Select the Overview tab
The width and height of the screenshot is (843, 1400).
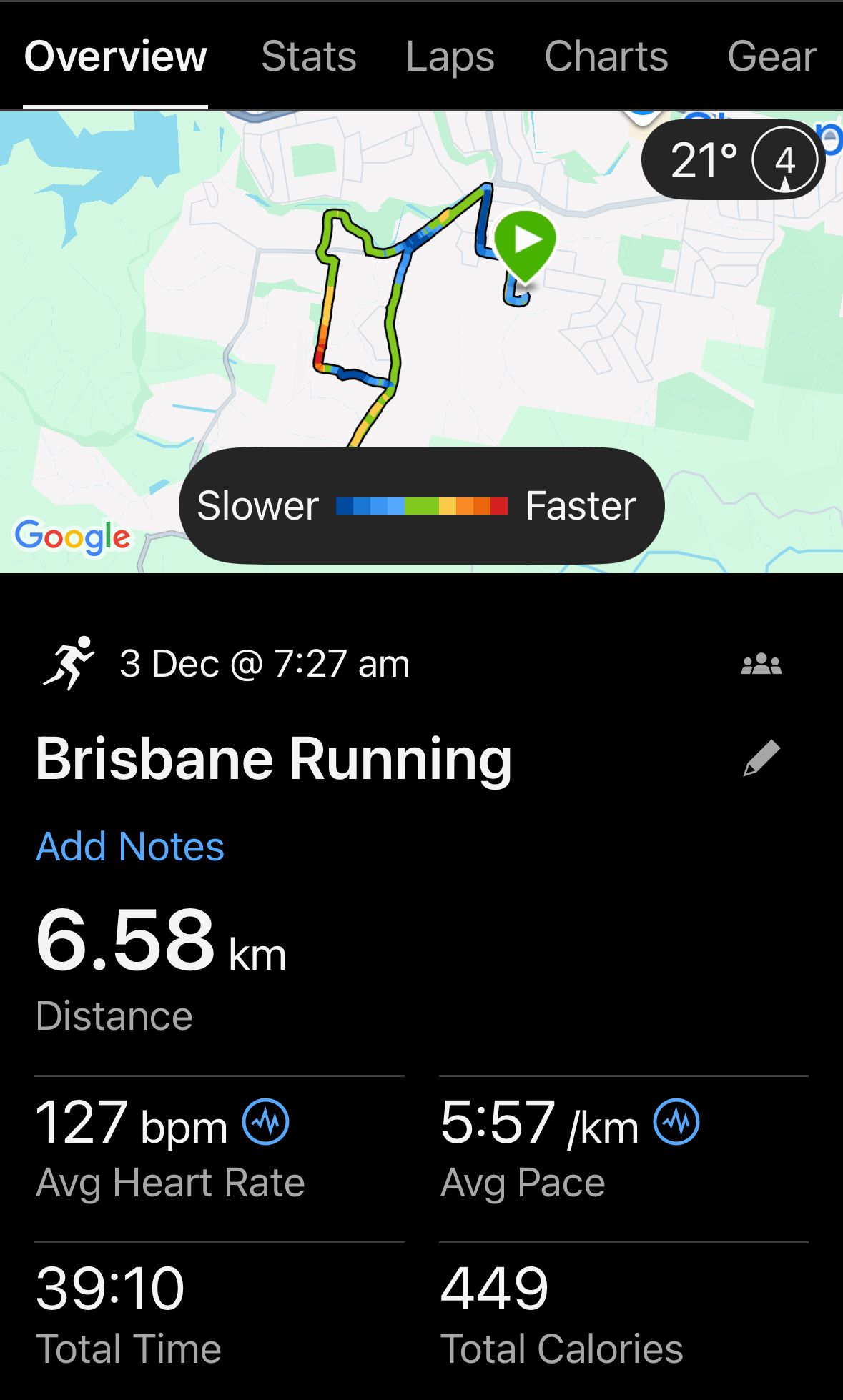coord(116,56)
